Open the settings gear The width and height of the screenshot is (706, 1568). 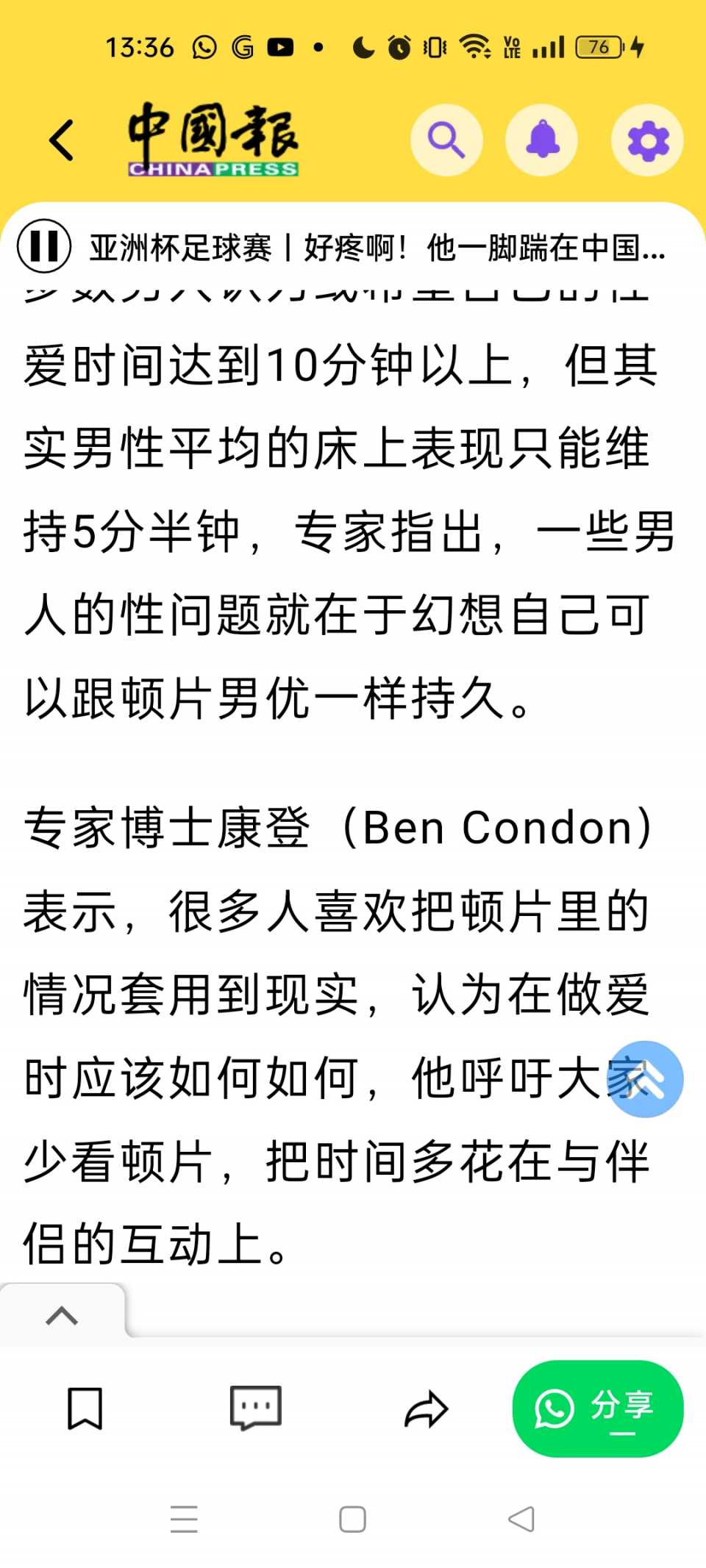[647, 140]
